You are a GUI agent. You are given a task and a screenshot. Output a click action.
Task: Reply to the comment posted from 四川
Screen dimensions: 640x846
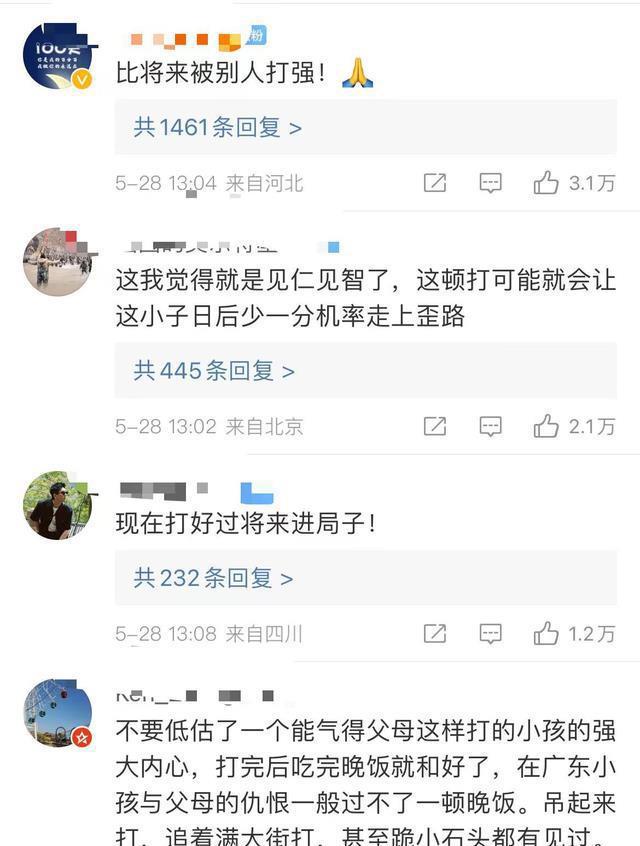point(490,634)
